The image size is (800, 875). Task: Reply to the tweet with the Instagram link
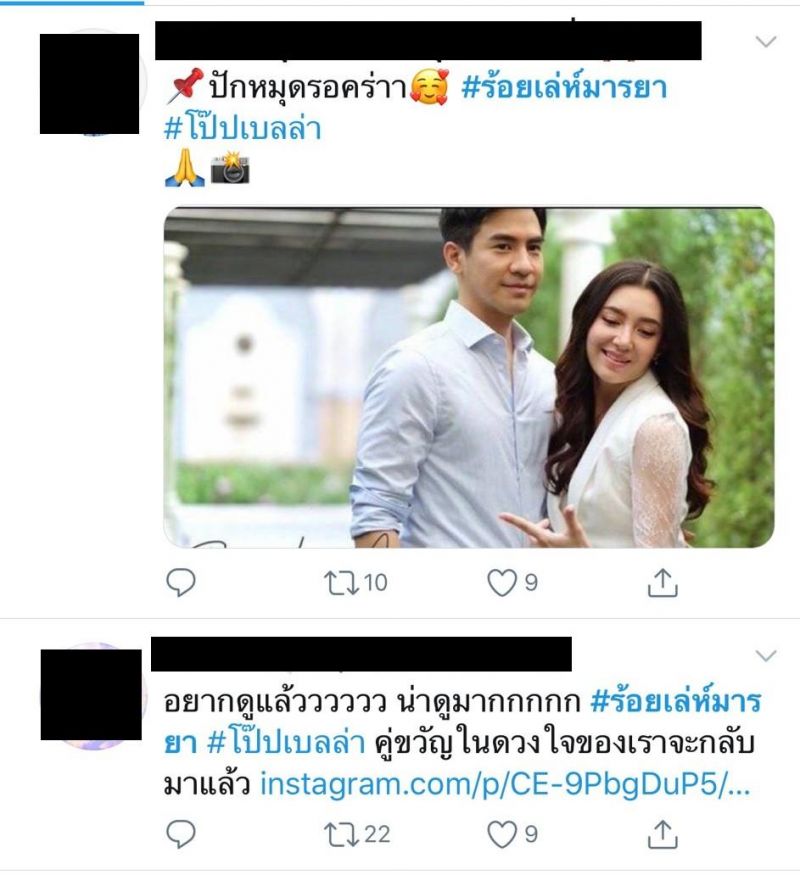(180, 833)
